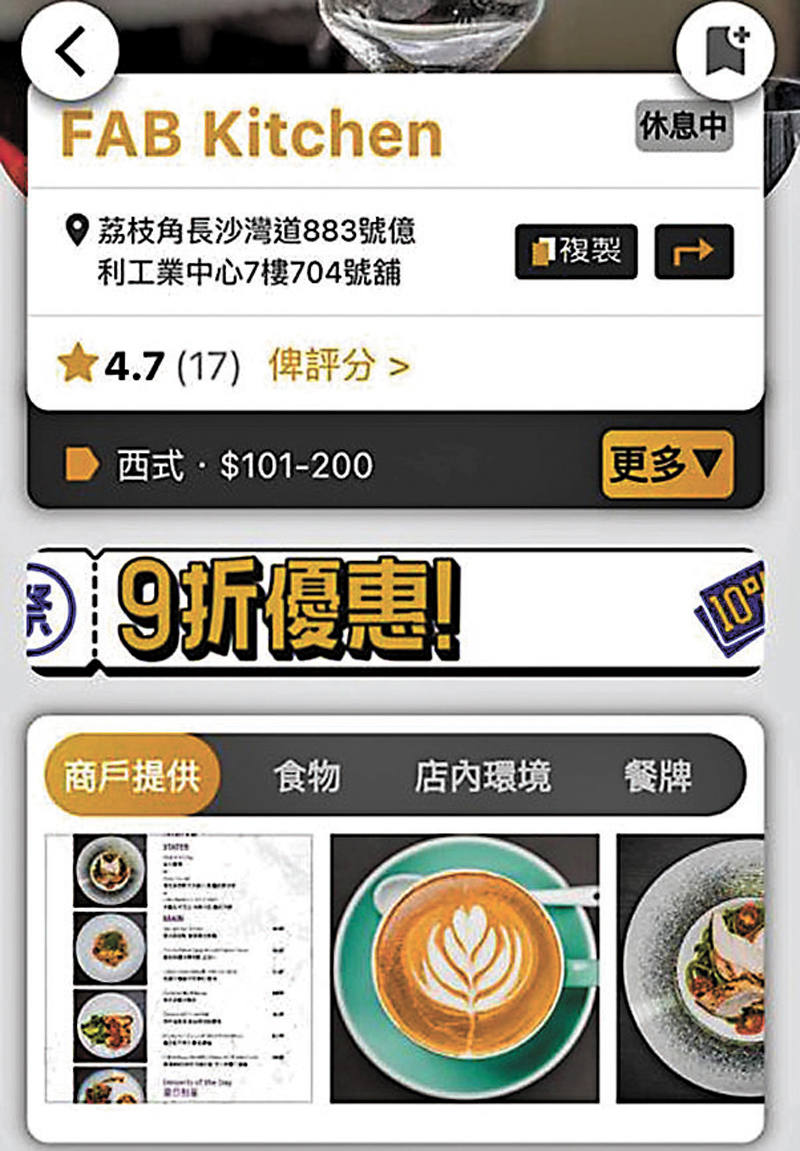Select the 商戶提供 photo tab
The height and width of the screenshot is (1151, 800).
coord(131,776)
